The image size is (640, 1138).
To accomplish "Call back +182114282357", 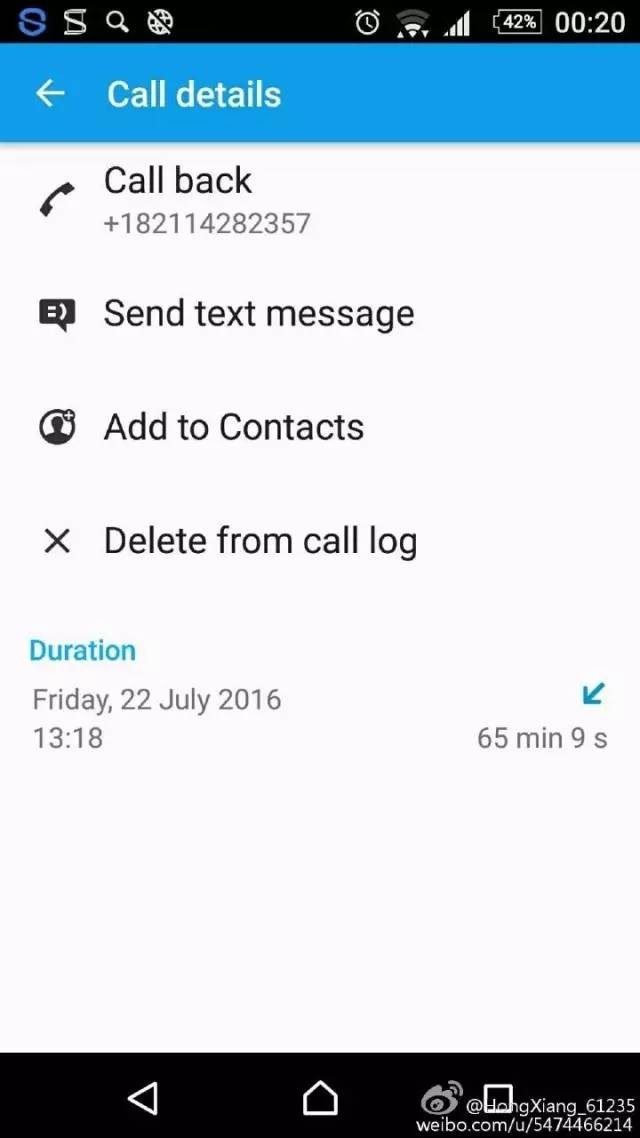I will tap(178, 198).
